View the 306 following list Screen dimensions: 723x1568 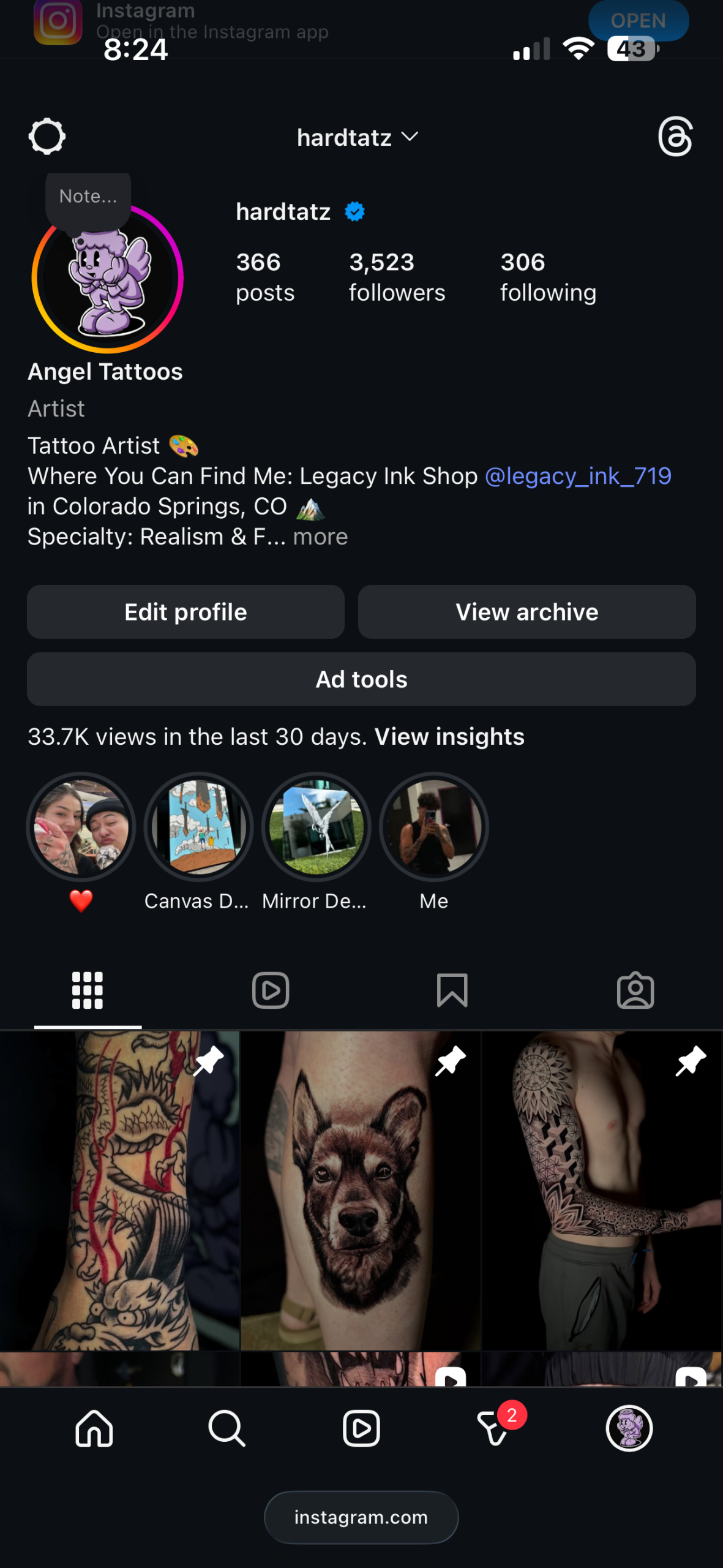[548, 277]
